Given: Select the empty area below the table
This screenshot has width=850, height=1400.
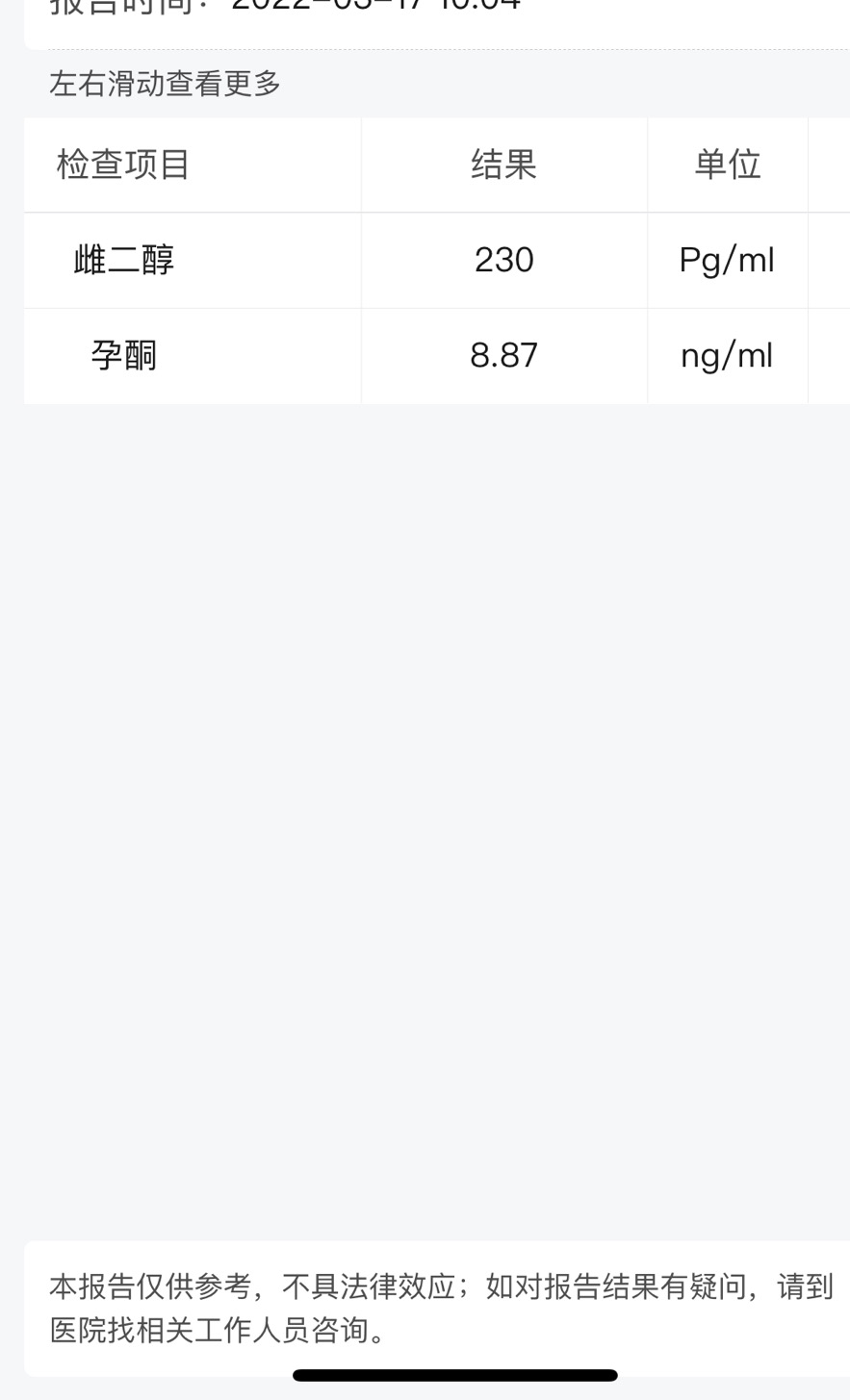Looking at the screenshot, I should [424, 770].
